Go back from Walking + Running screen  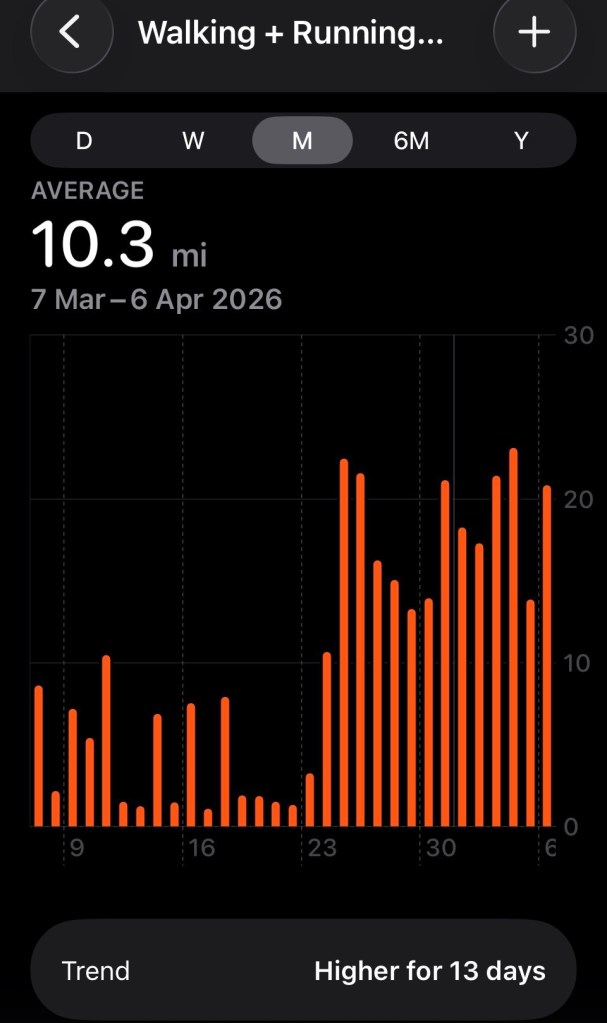pyautogui.click(x=70, y=32)
